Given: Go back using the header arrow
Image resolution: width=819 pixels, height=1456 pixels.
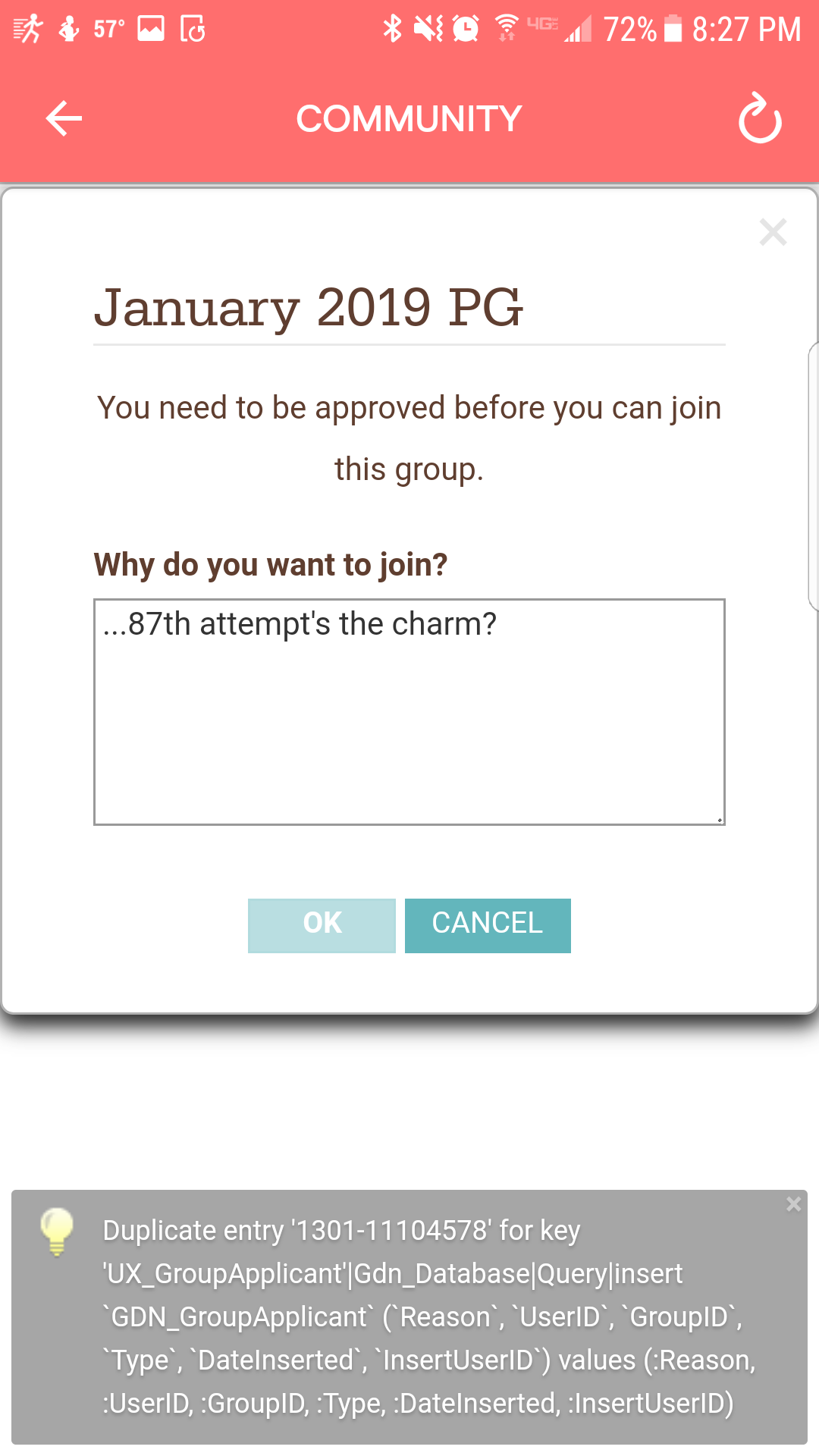Looking at the screenshot, I should 64,119.
